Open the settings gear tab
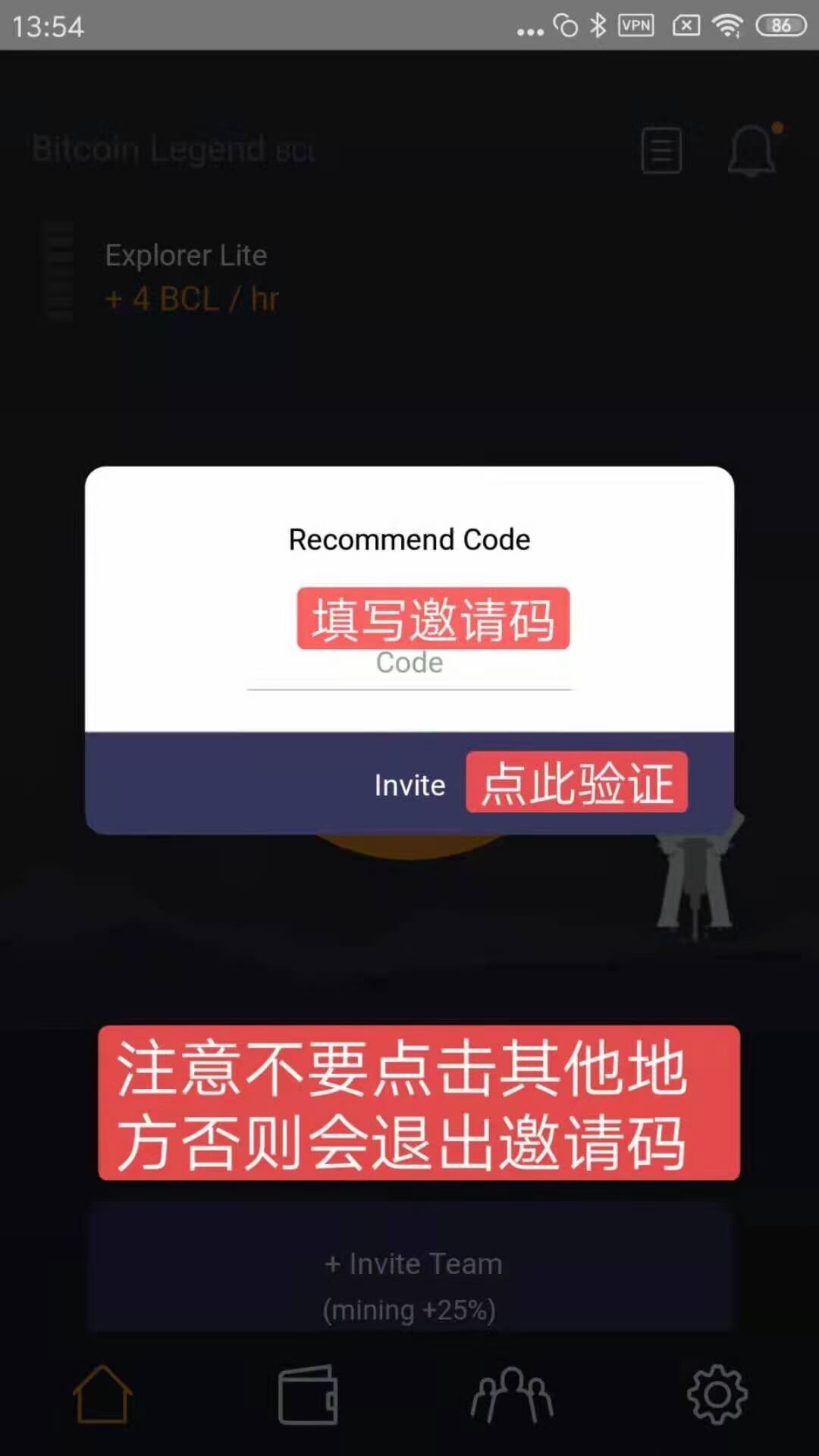The height and width of the screenshot is (1456, 819). 717,1395
